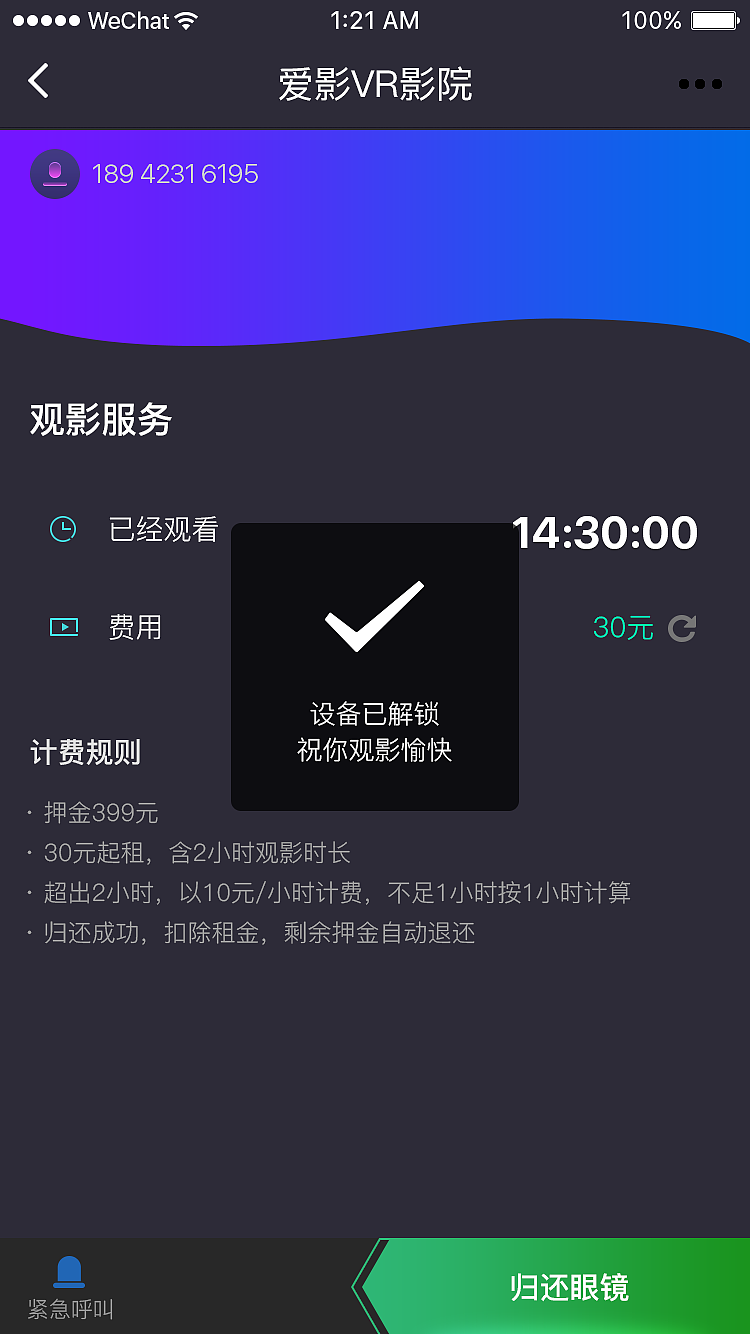Tap the video player icon next to 费用
The image size is (750, 1334).
[x=63, y=627]
